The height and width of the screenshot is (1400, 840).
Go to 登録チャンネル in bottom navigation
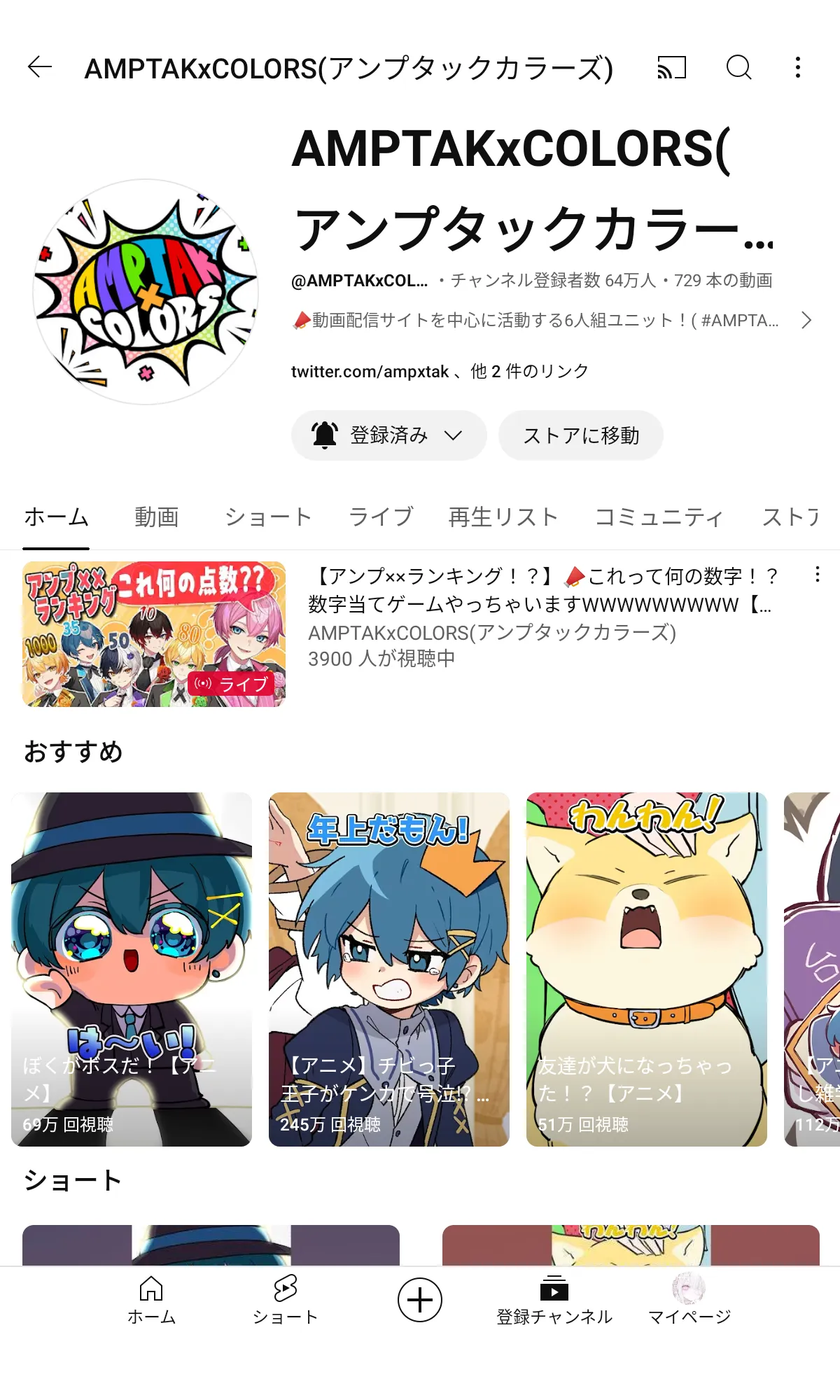pyautogui.click(x=554, y=1301)
